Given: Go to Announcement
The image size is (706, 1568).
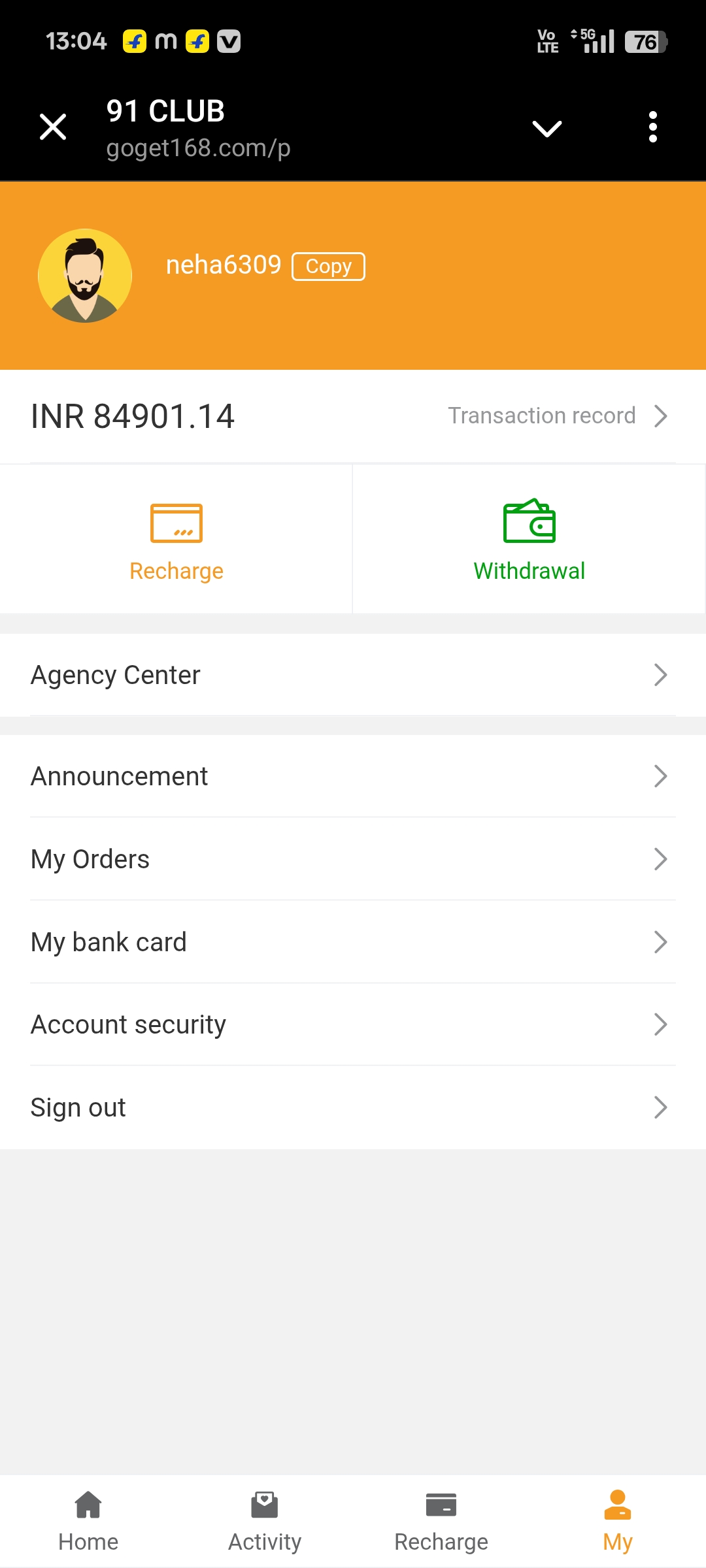Looking at the screenshot, I should (x=353, y=776).
